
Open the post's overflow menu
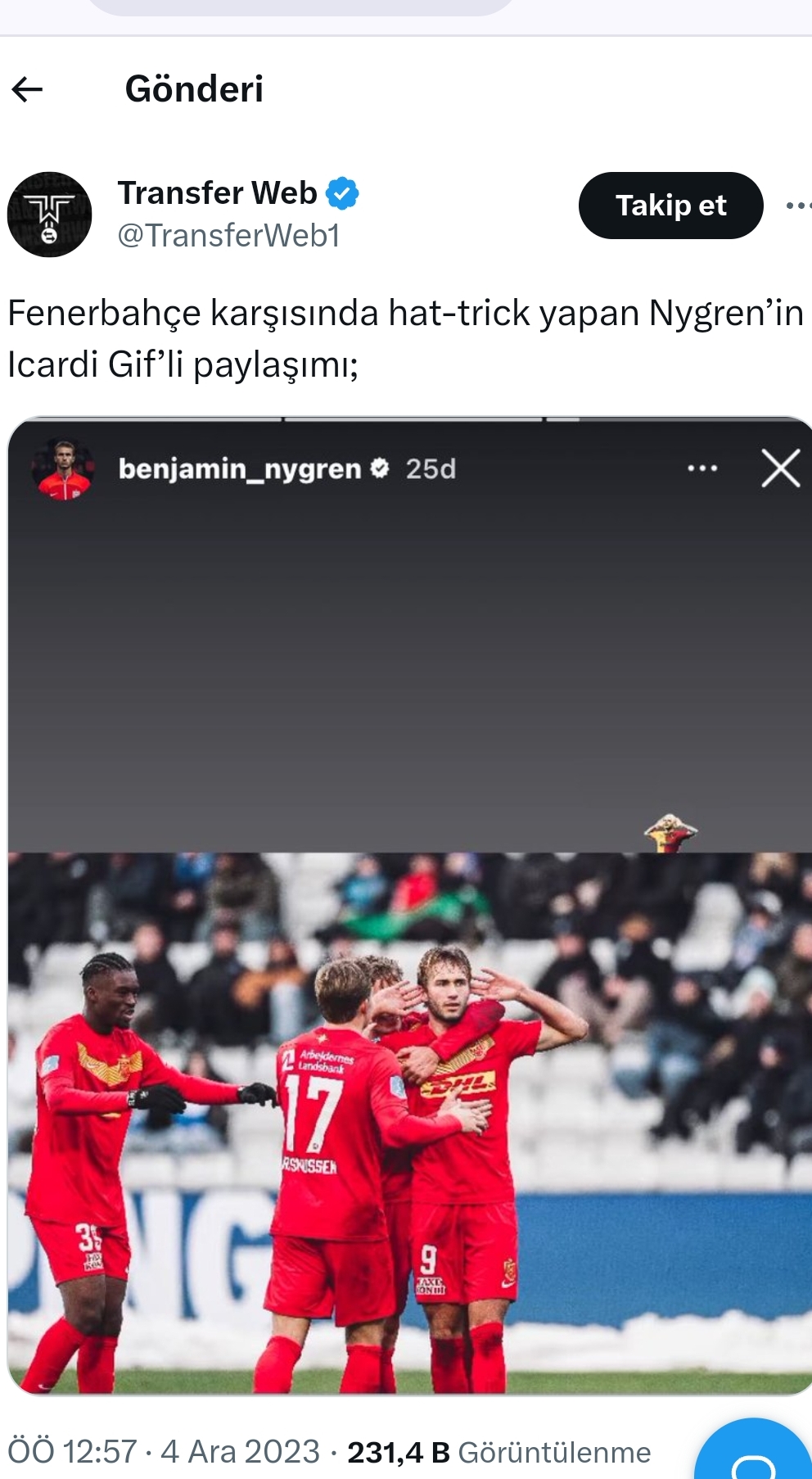click(797, 206)
